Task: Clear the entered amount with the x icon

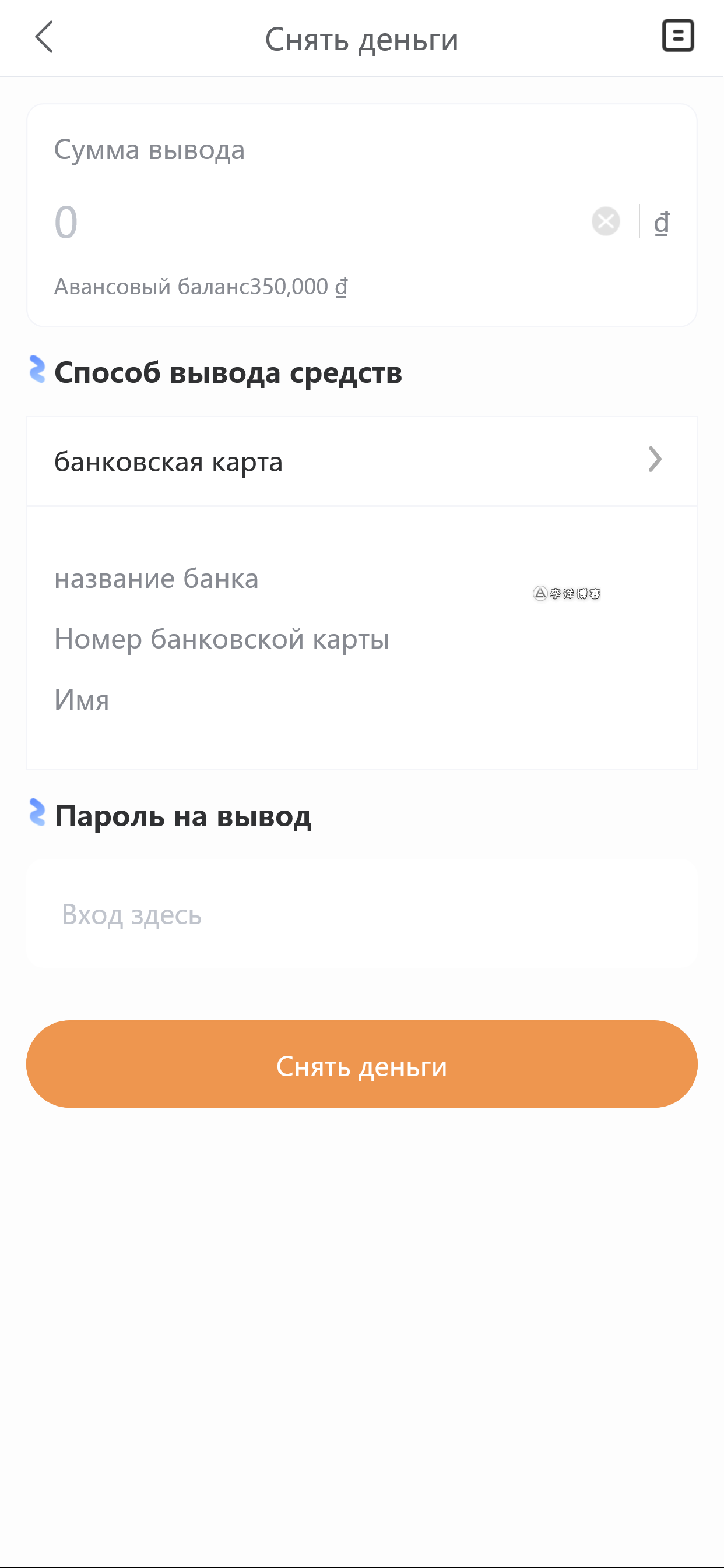Action: click(x=605, y=221)
